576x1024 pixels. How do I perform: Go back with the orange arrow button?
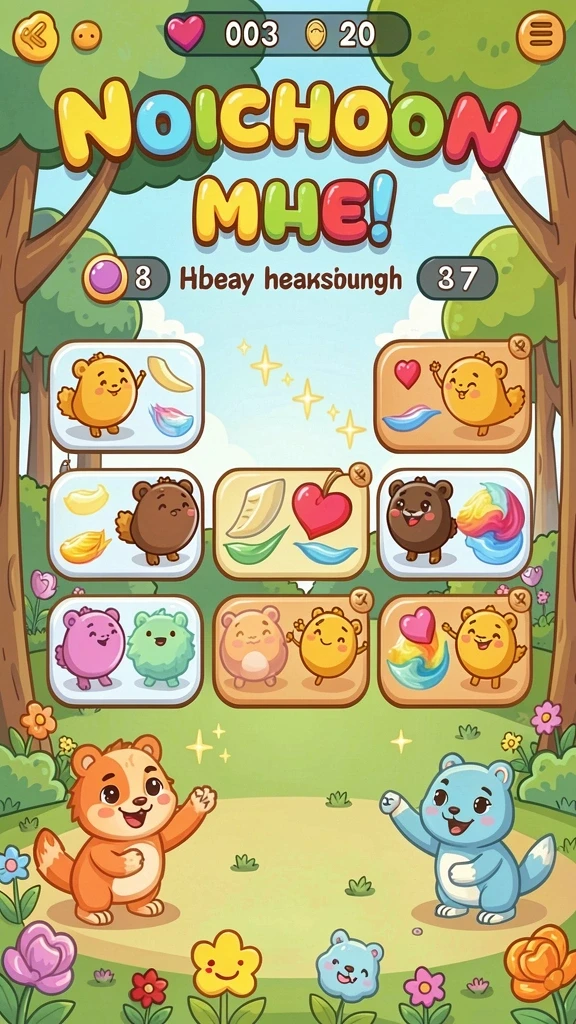click(36, 37)
